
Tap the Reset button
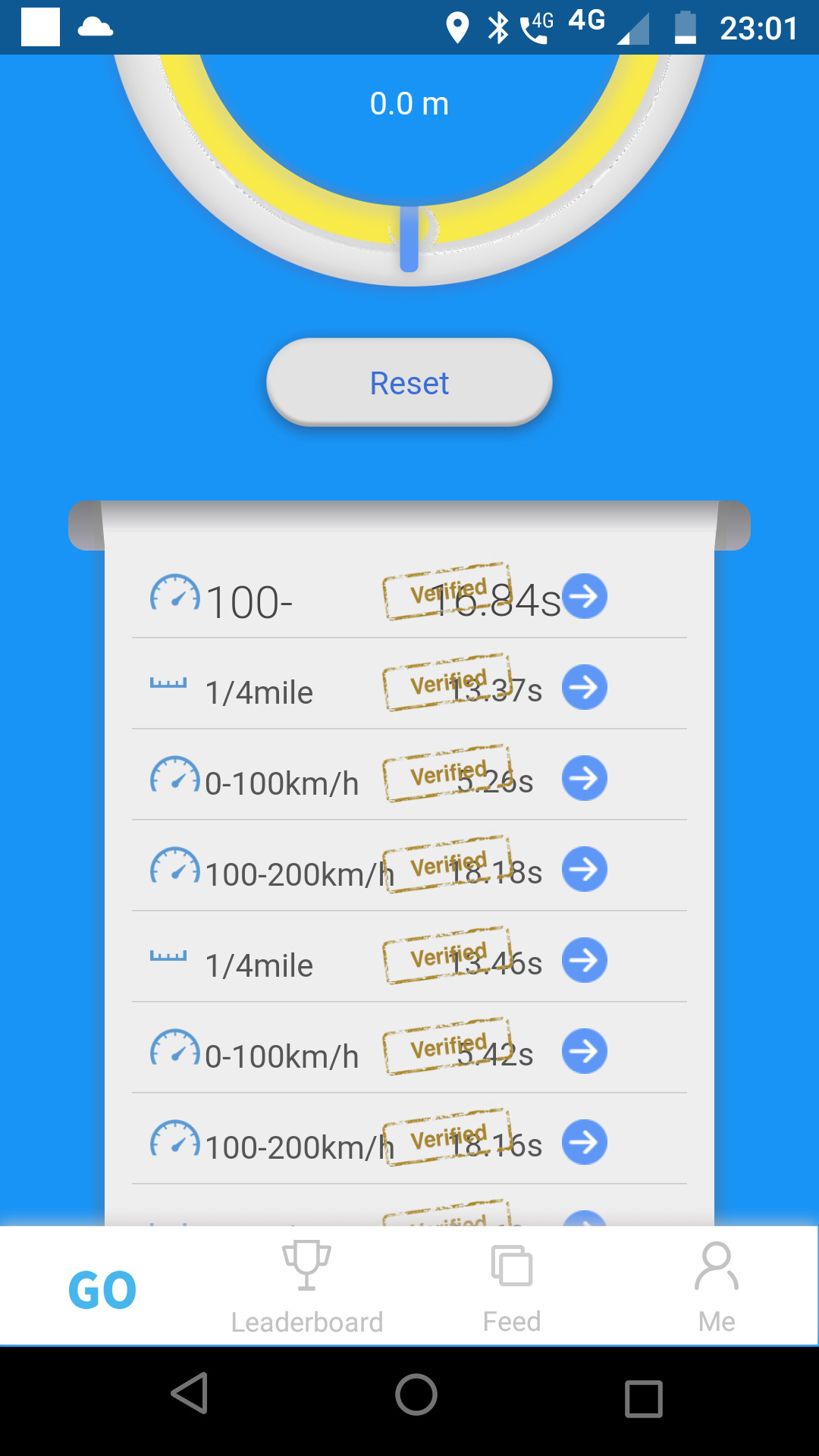[409, 383]
